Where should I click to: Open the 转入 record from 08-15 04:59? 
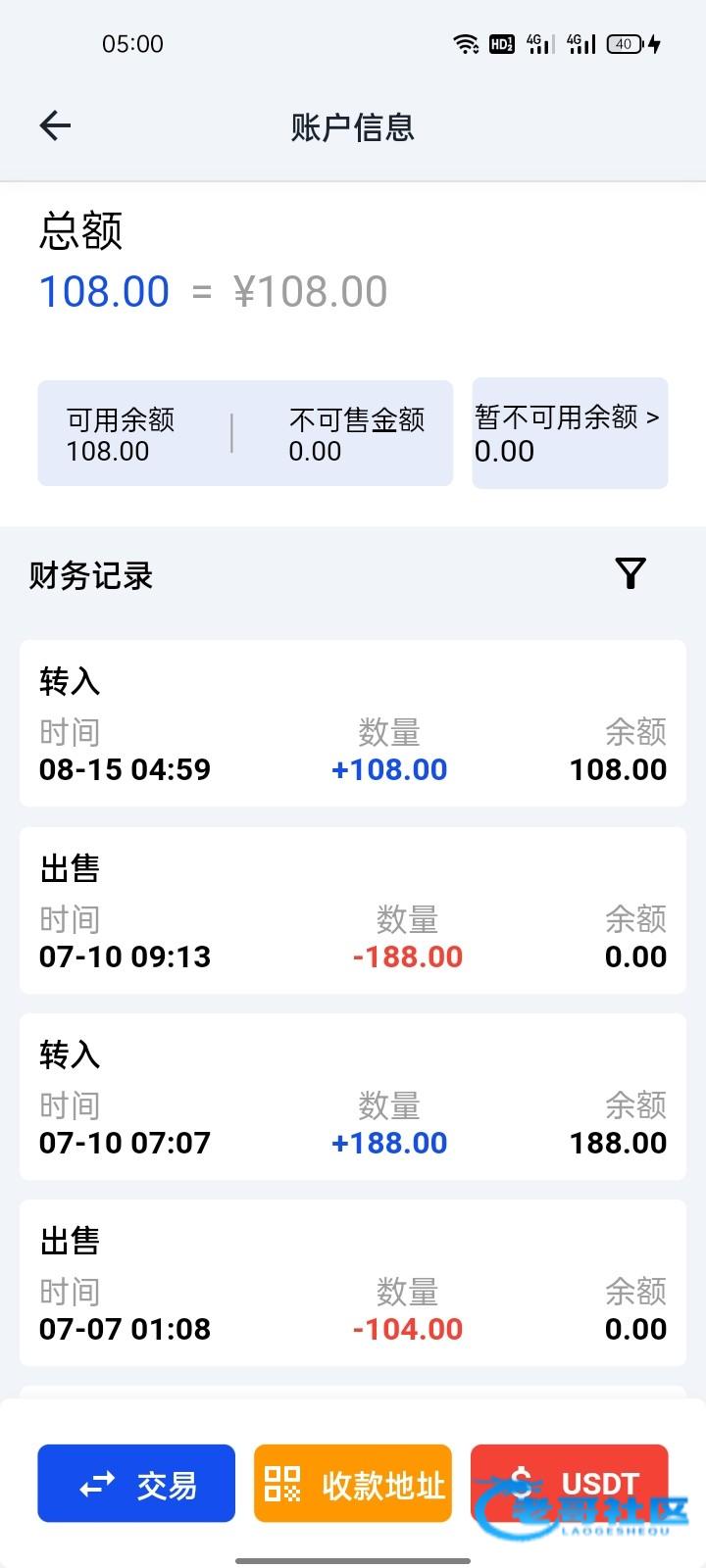coord(353,723)
